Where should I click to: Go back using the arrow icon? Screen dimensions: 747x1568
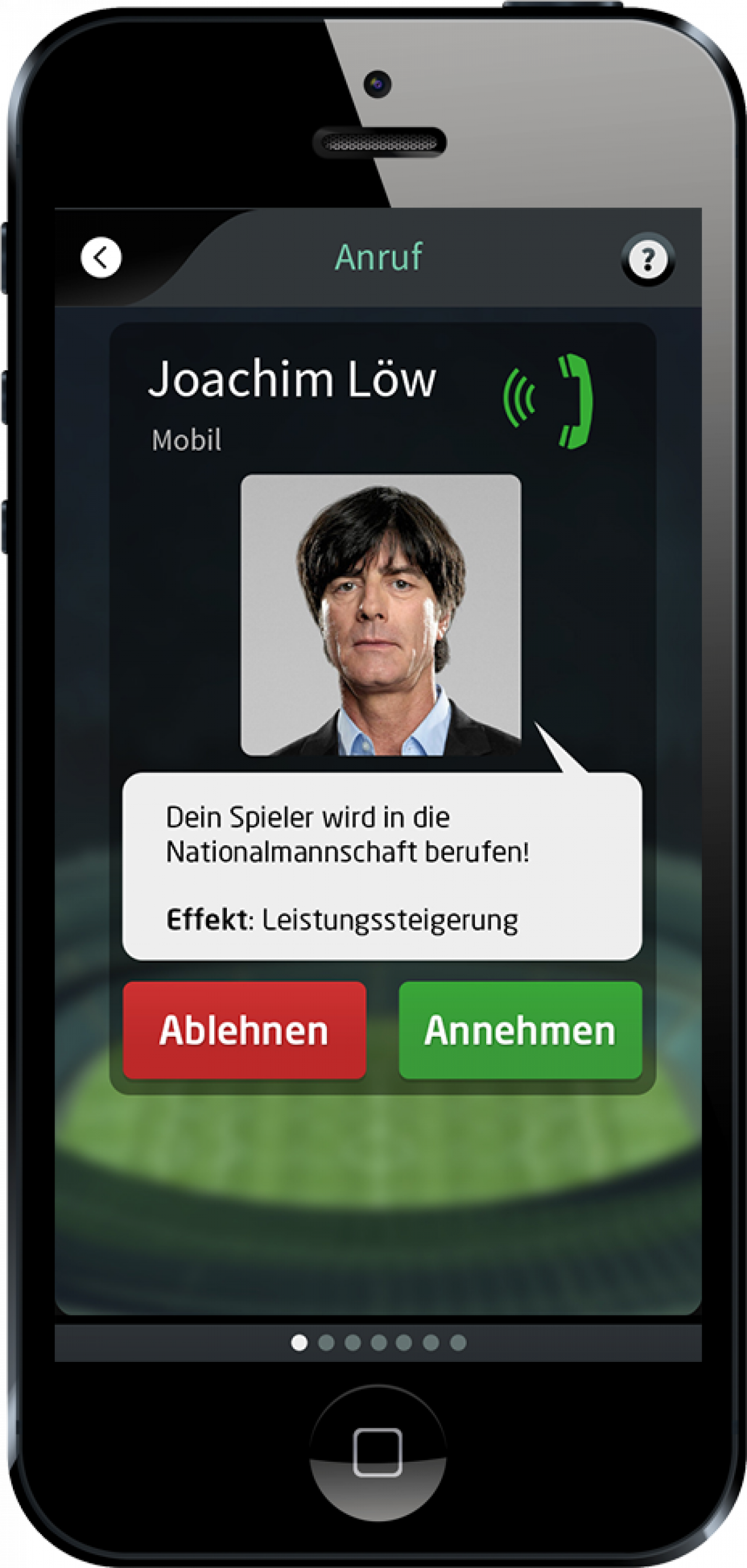pos(101,257)
